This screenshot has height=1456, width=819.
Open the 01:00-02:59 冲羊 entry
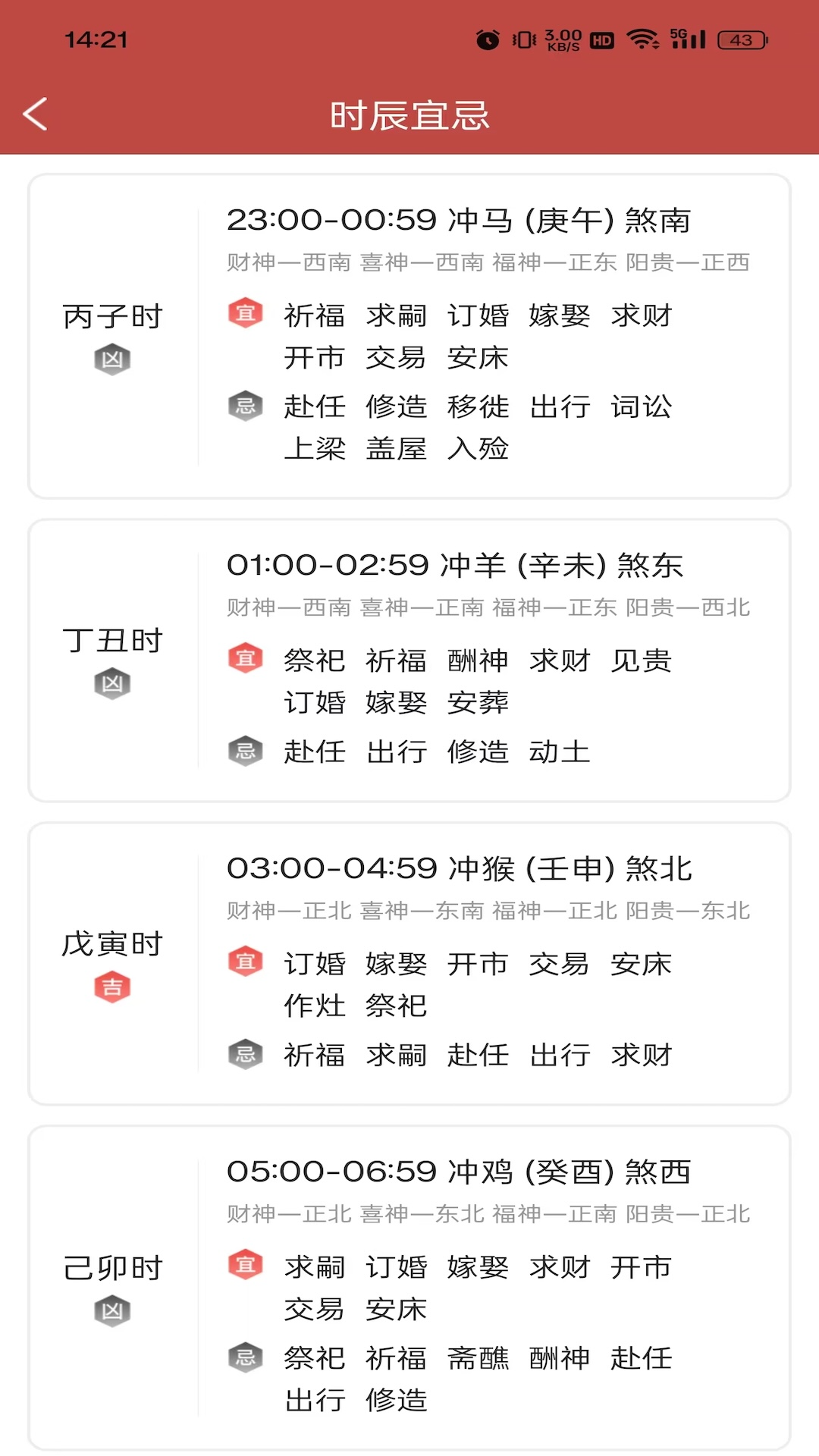pos(455,564)
